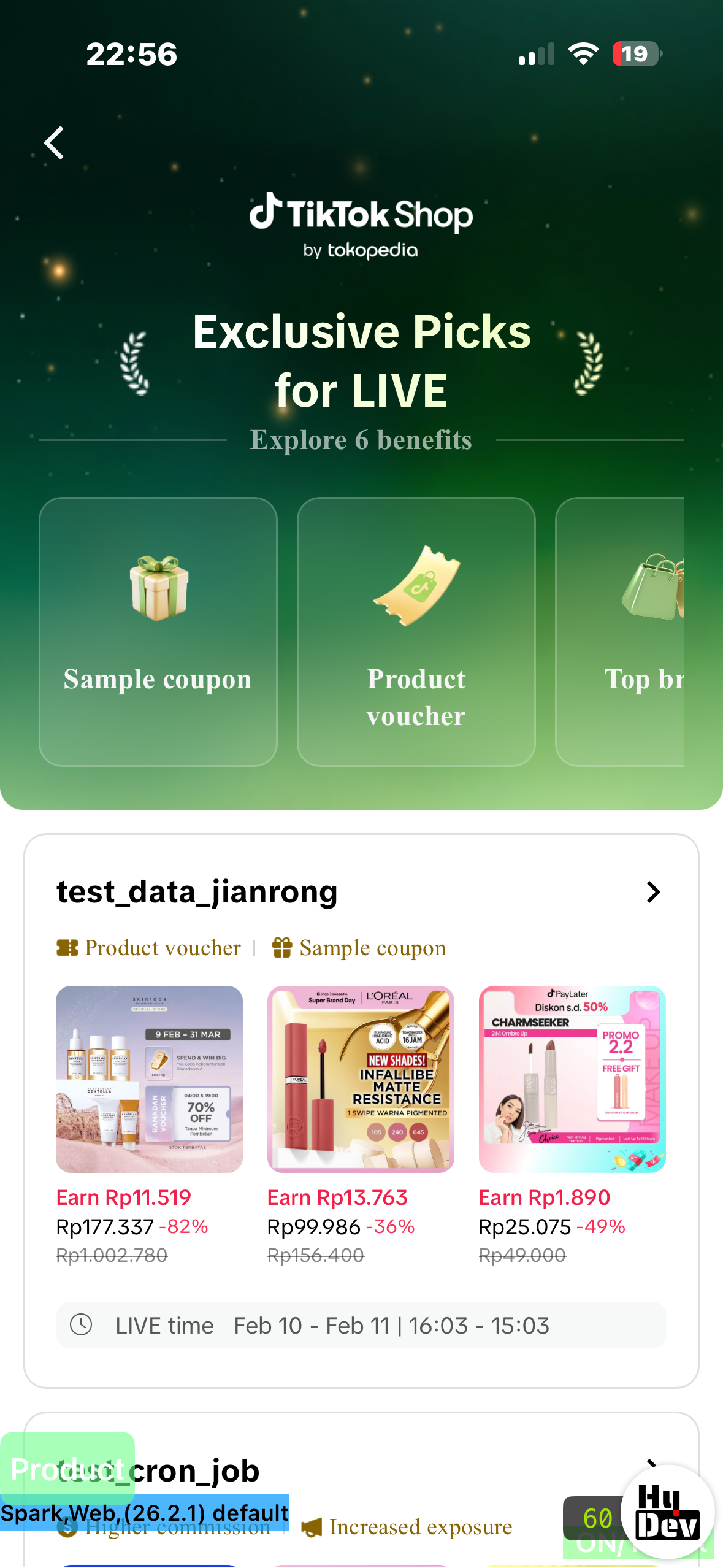Go back using the top-left arrow

tap(55, 144)
